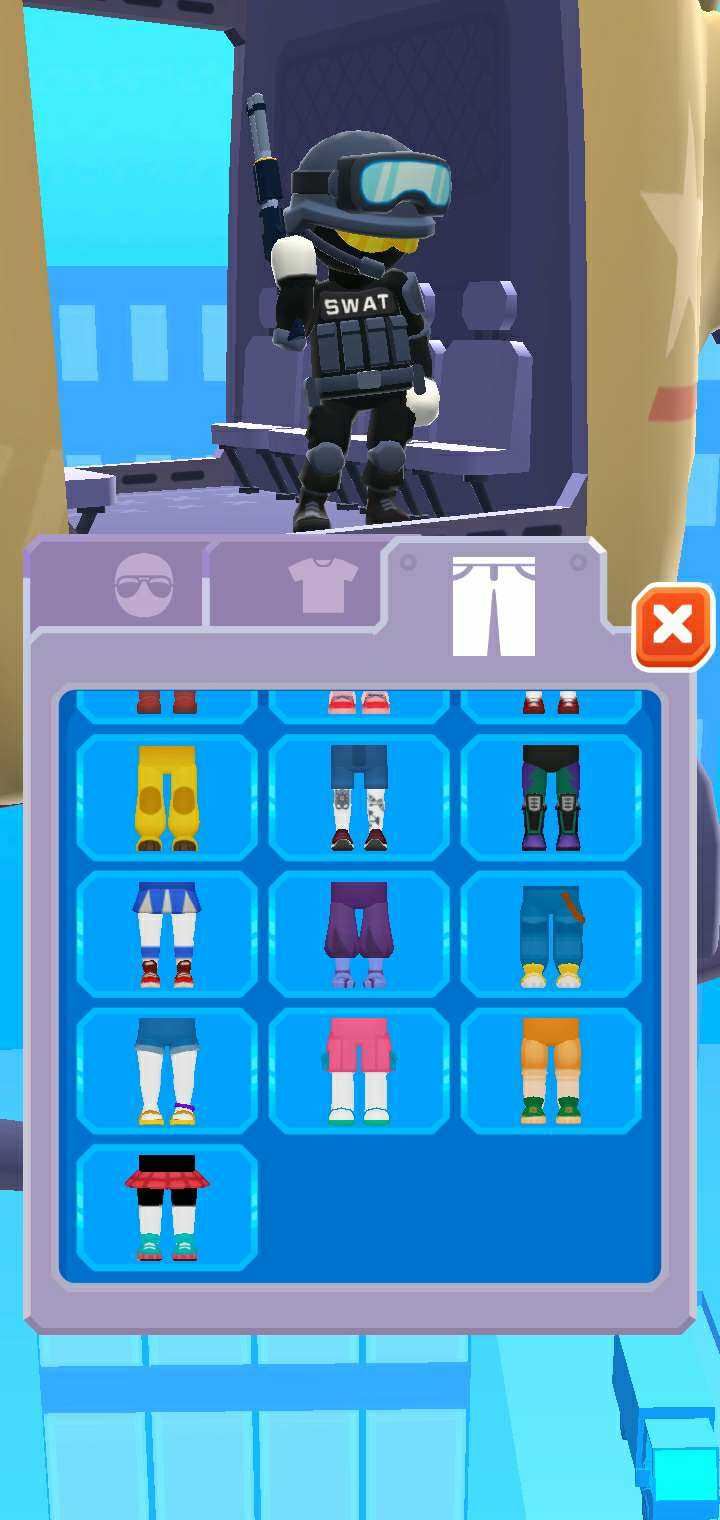Switch to the shirt tab

[322, 585]
